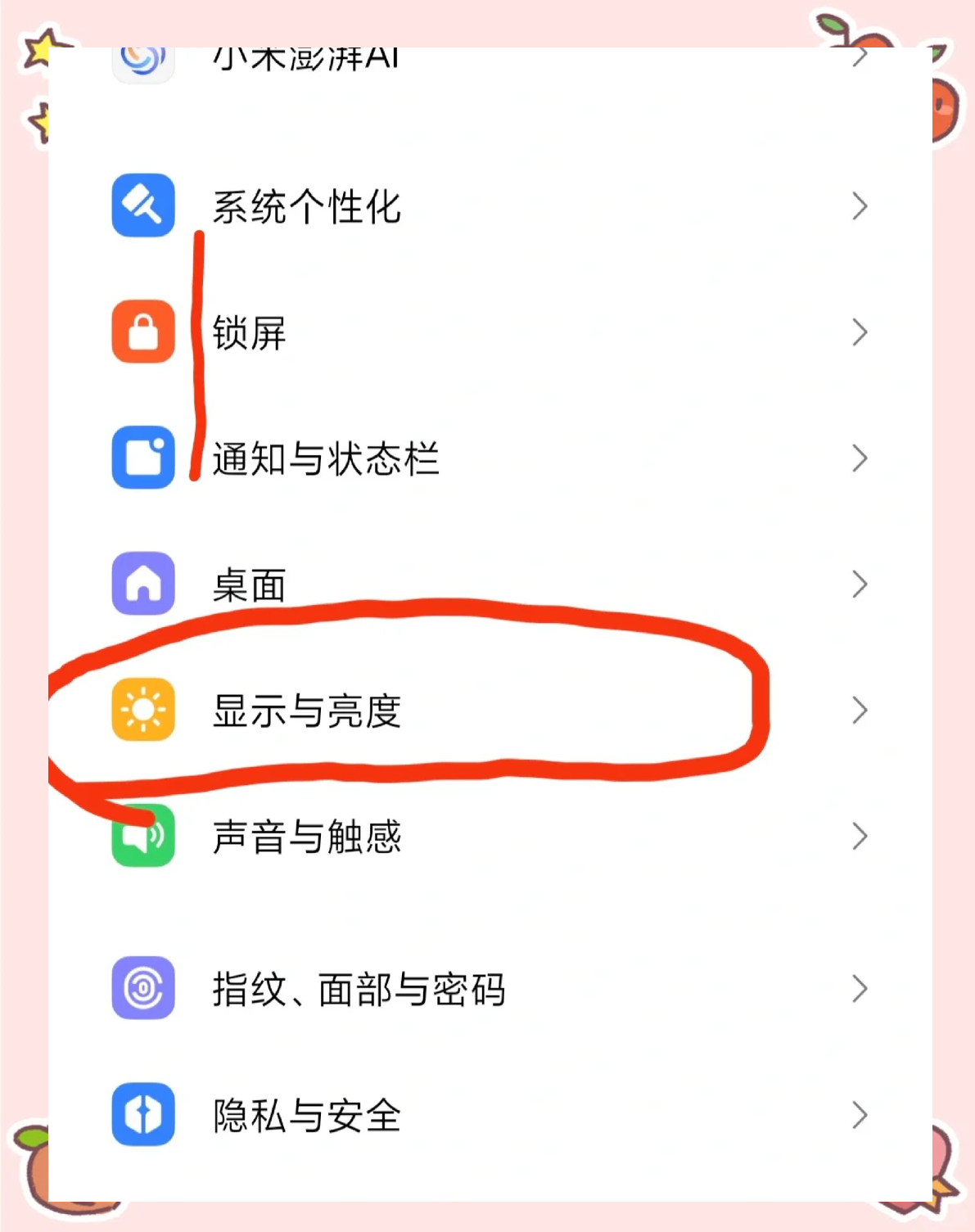Expand the 声音与触感 chevron arrow

pyautogui.click(x=860, y=835)
